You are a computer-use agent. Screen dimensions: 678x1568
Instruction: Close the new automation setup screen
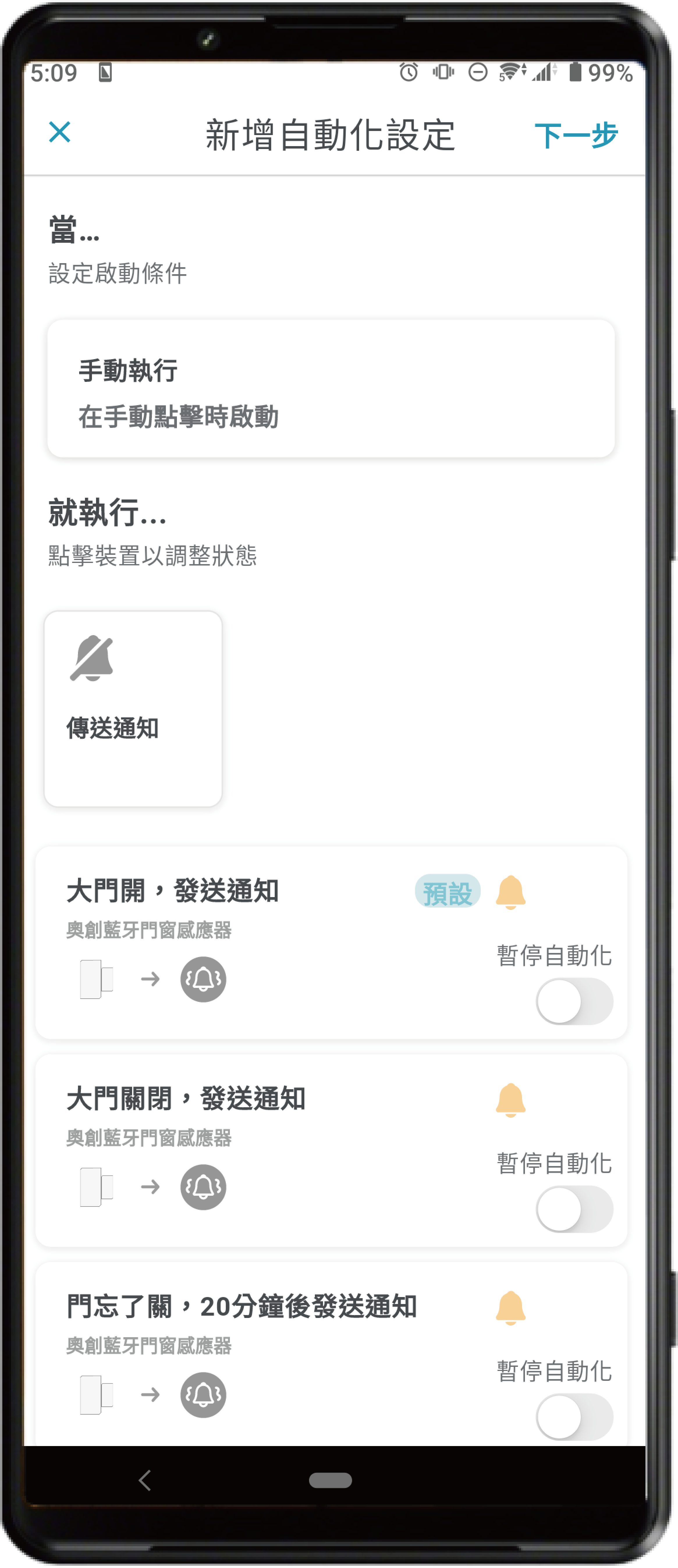coord(60,132)
